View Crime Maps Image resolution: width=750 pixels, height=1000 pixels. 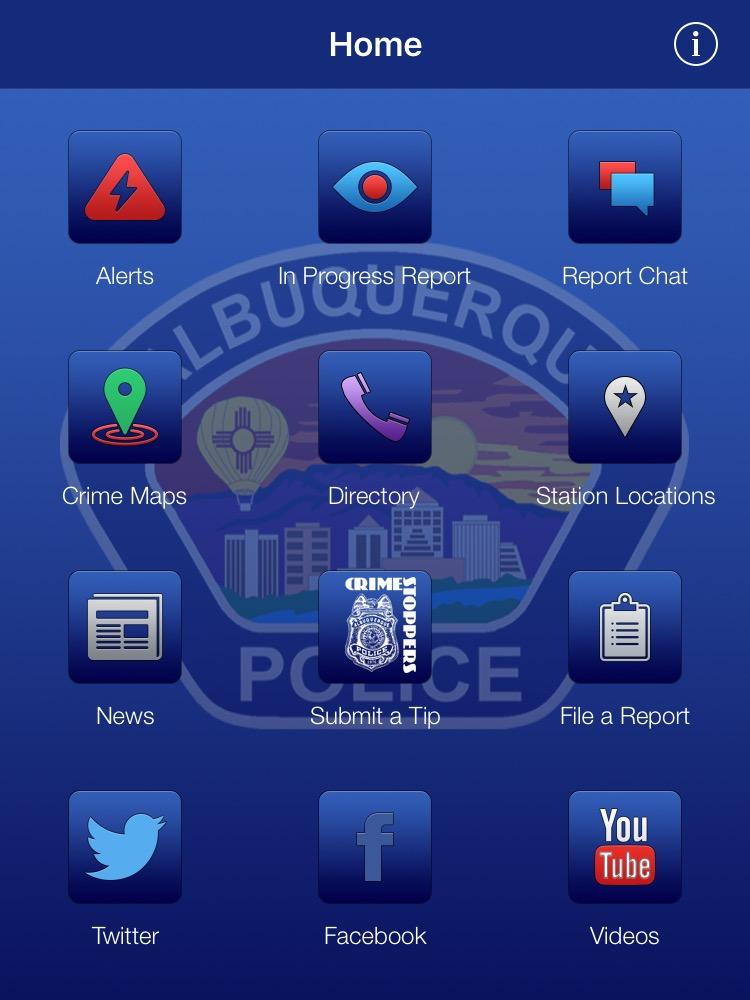[x=125, y=407]
